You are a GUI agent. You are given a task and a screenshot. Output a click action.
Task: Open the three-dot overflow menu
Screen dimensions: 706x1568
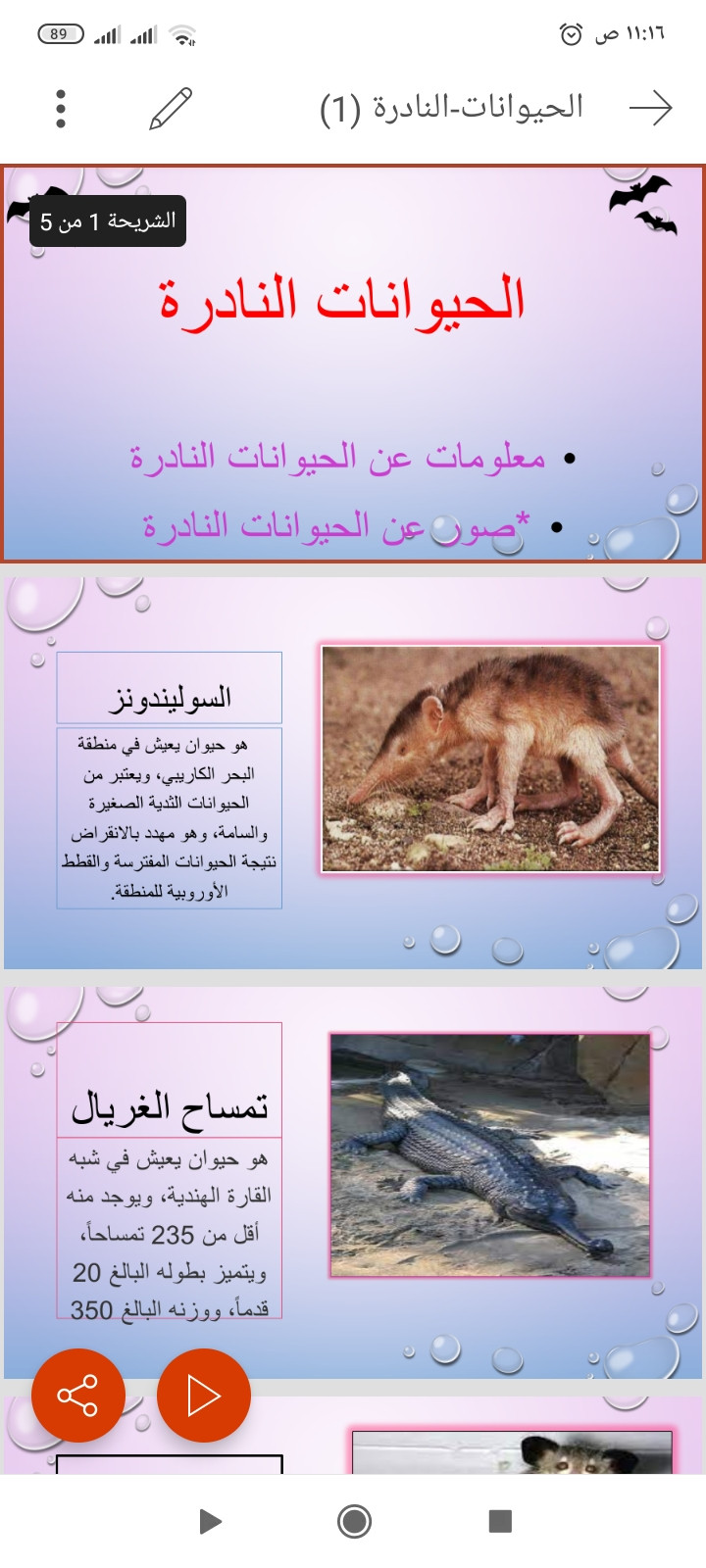(61, 109)
